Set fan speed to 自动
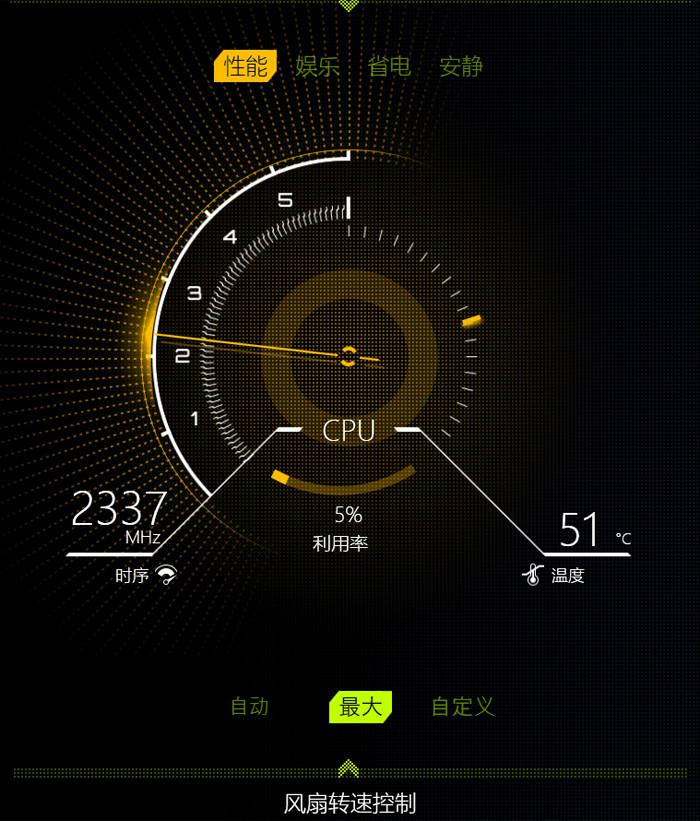 pos(250,707)
